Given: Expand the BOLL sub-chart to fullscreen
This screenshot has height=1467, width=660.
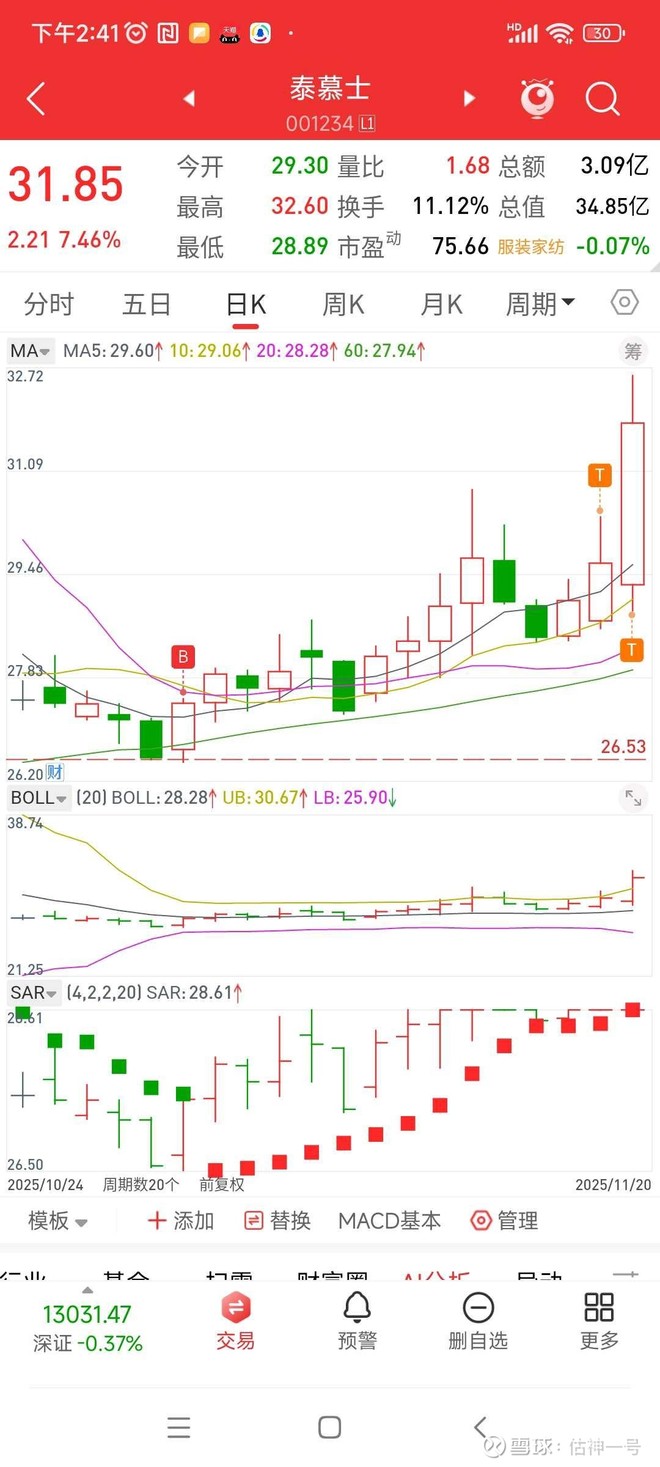Looking at the screenshot, I should point(633,798).
